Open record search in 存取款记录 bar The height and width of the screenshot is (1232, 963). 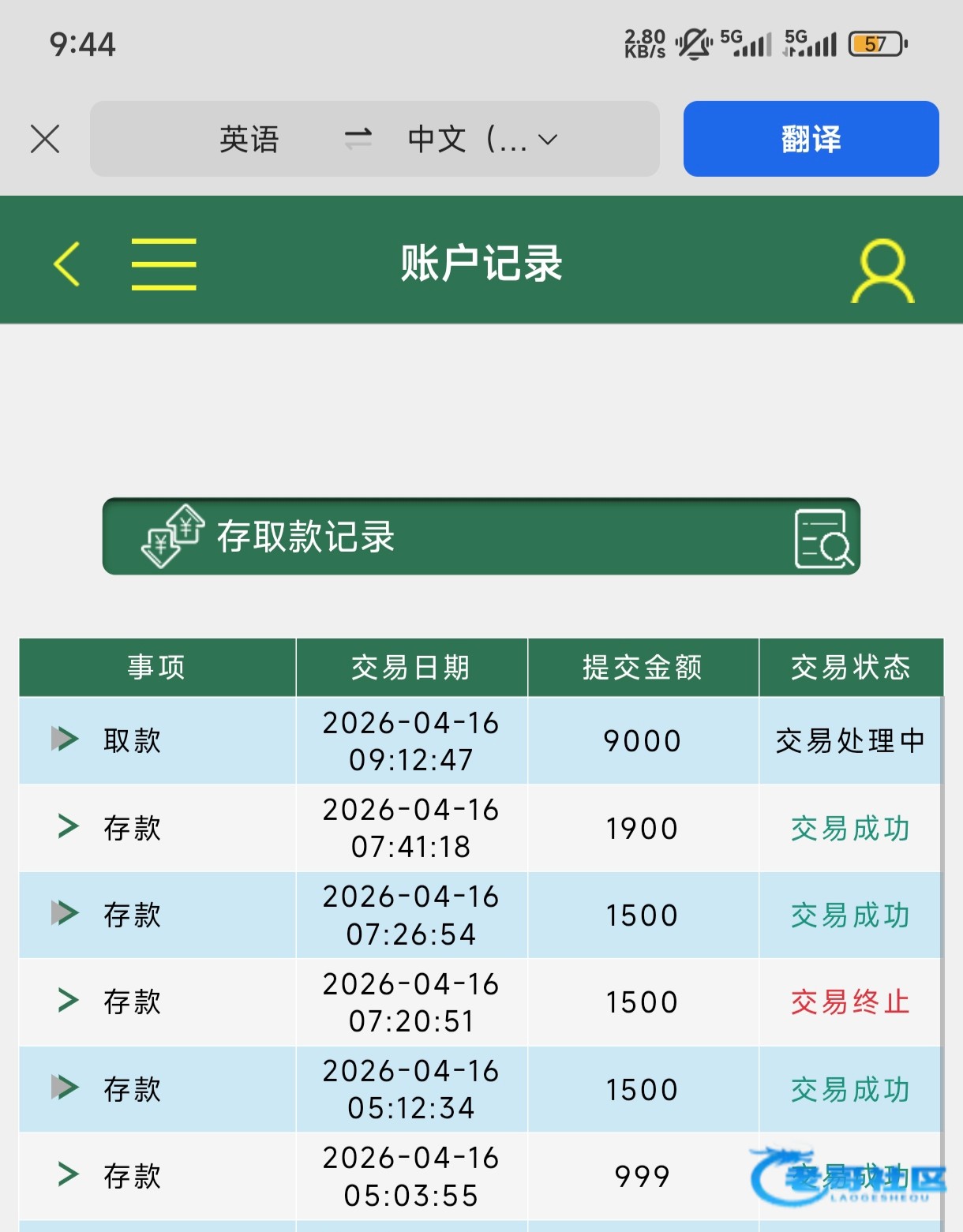tap(824, 538)
